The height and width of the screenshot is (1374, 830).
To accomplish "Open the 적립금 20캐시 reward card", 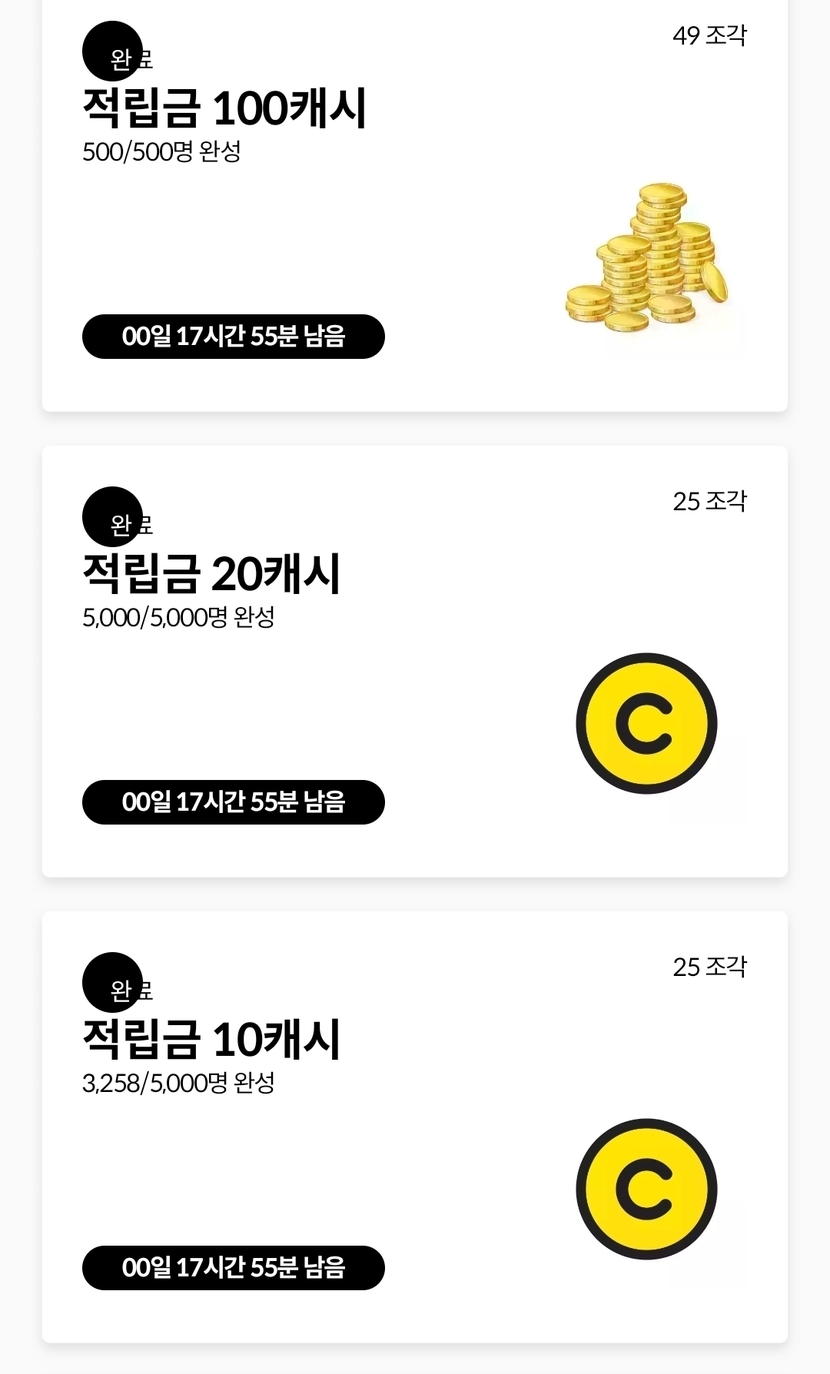I will 414,662.
